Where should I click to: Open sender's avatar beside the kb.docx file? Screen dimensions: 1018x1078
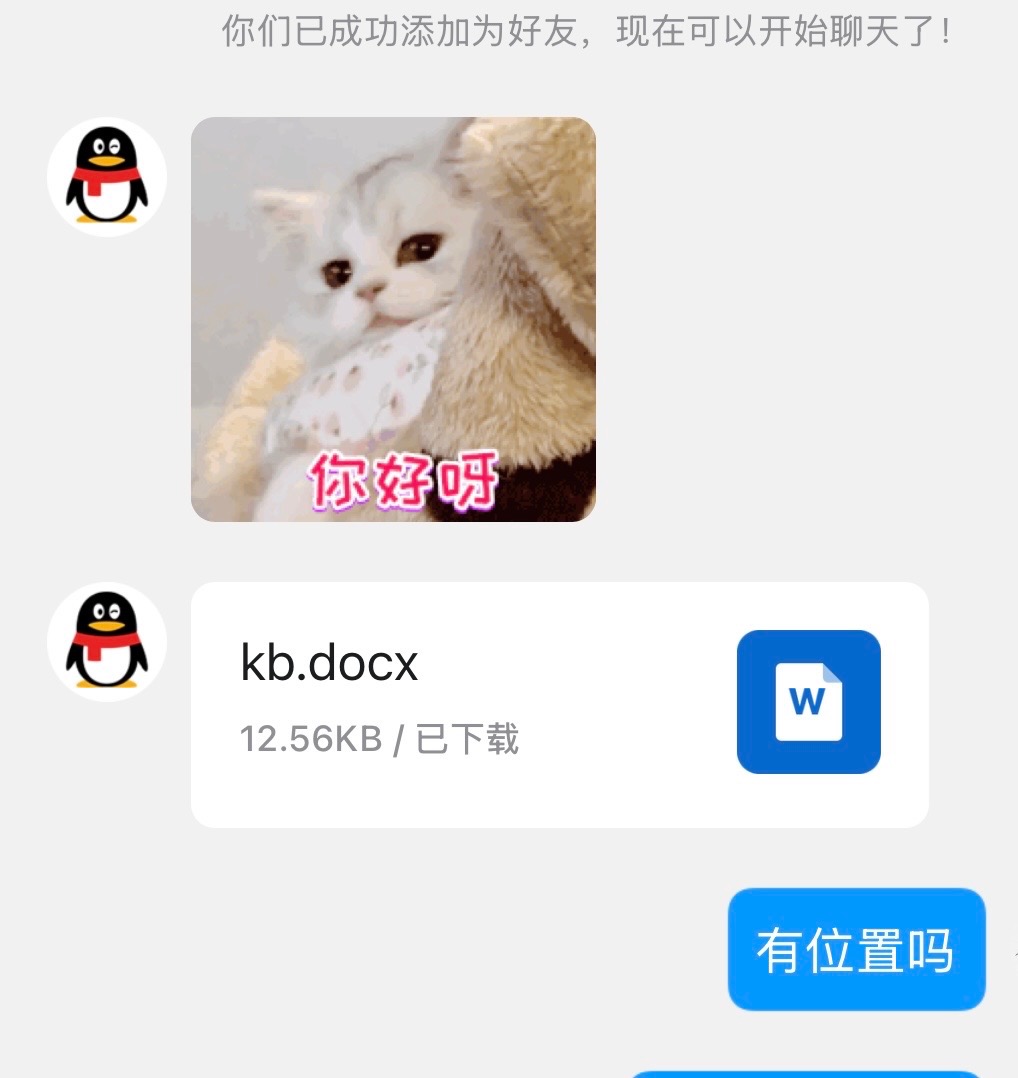pyautogui.click(x=107, y=641)
